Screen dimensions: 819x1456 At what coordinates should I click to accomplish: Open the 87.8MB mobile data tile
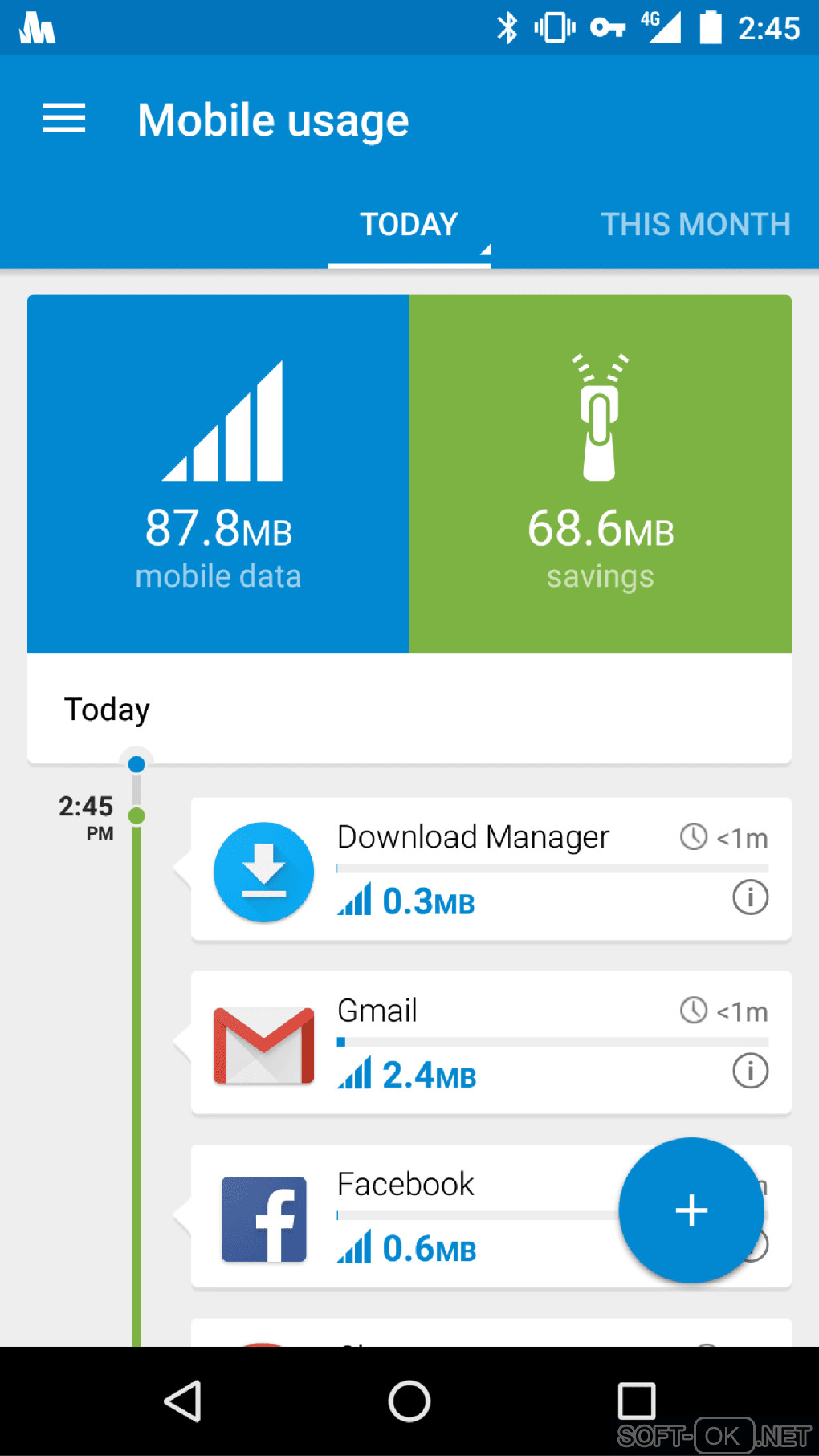click(x=218, y=474)
